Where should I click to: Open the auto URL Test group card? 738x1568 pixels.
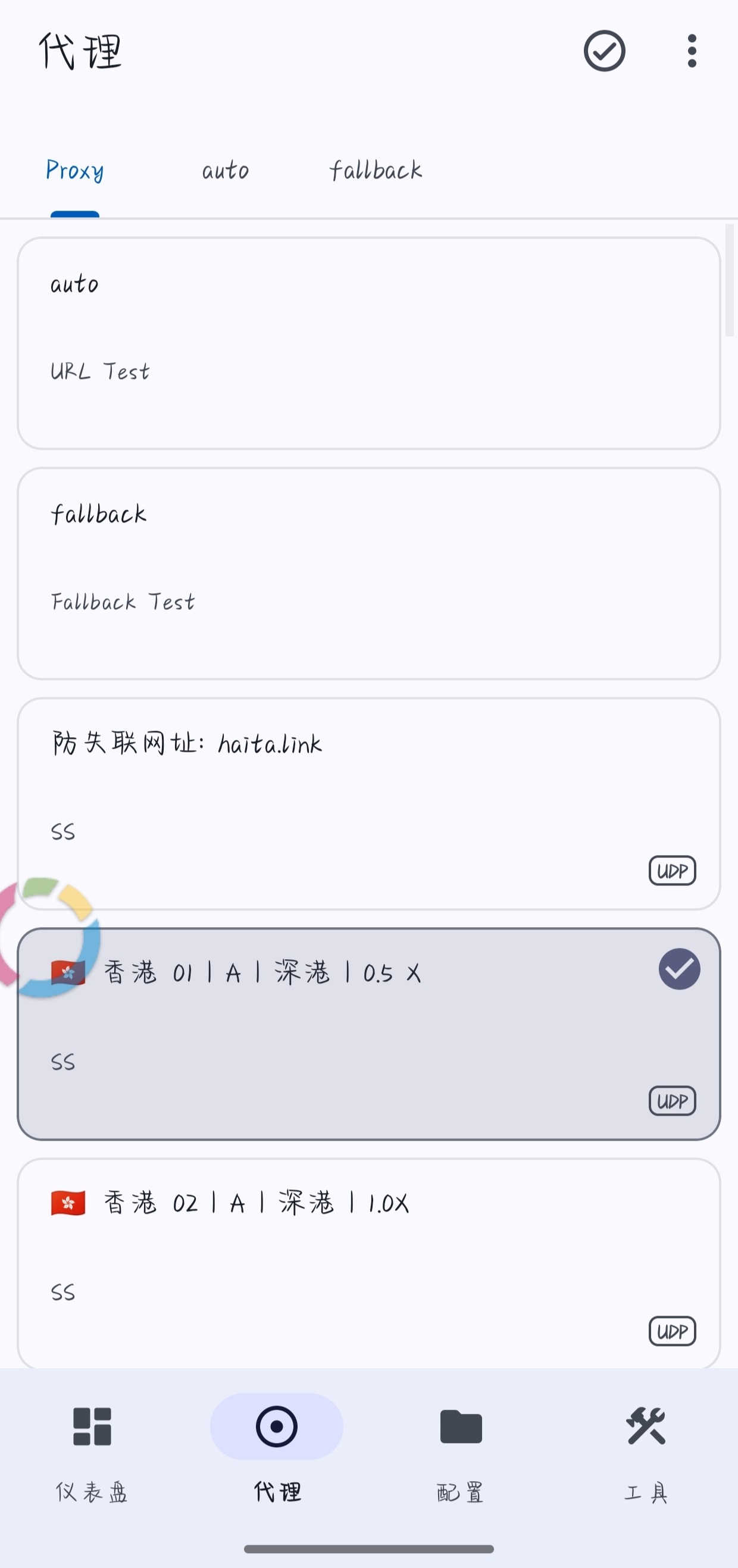[x=369, y=344]
